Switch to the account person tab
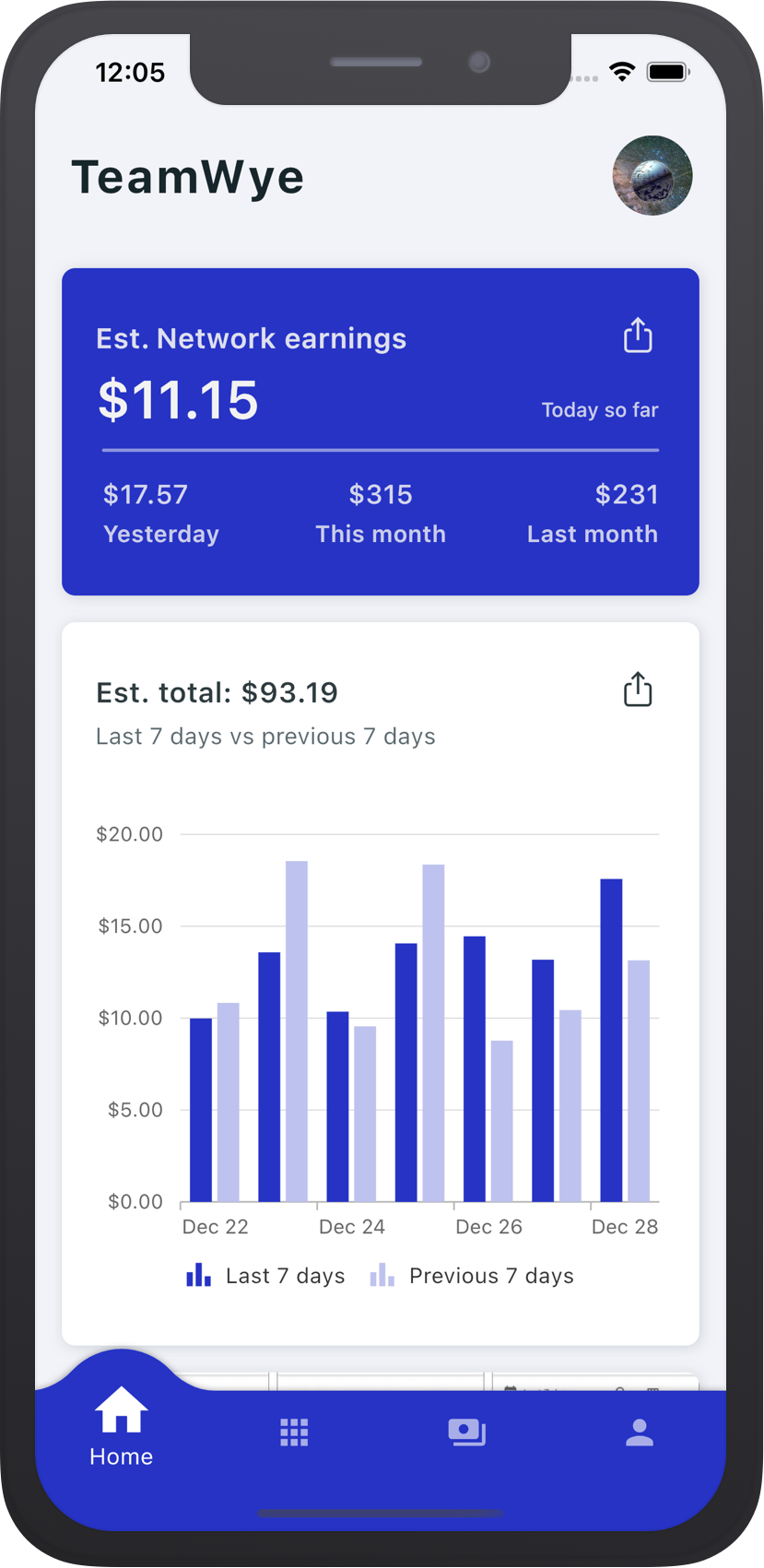Image resolution: width=764 pixels, height=1568 pixels. 639,1432
